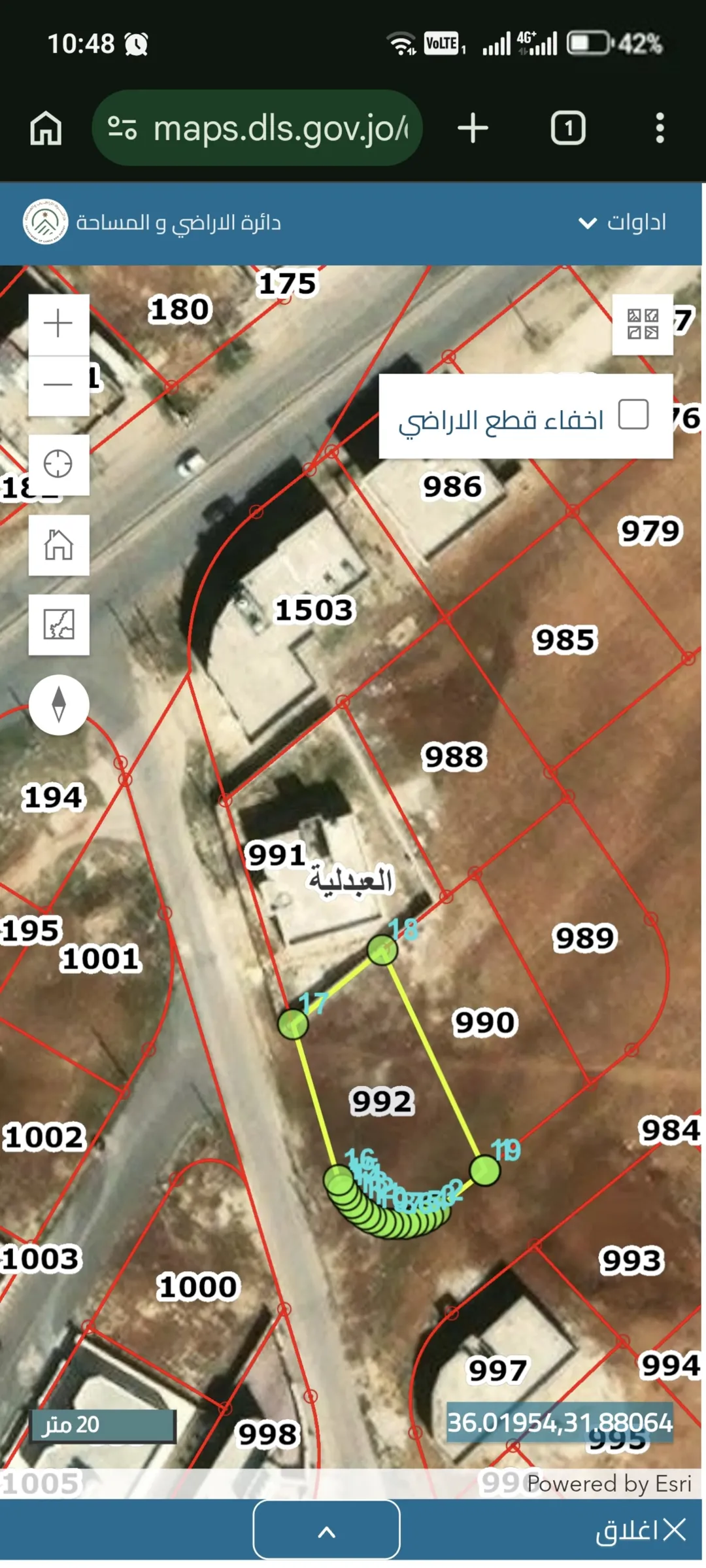Zoom in on the map

(58, 324)
